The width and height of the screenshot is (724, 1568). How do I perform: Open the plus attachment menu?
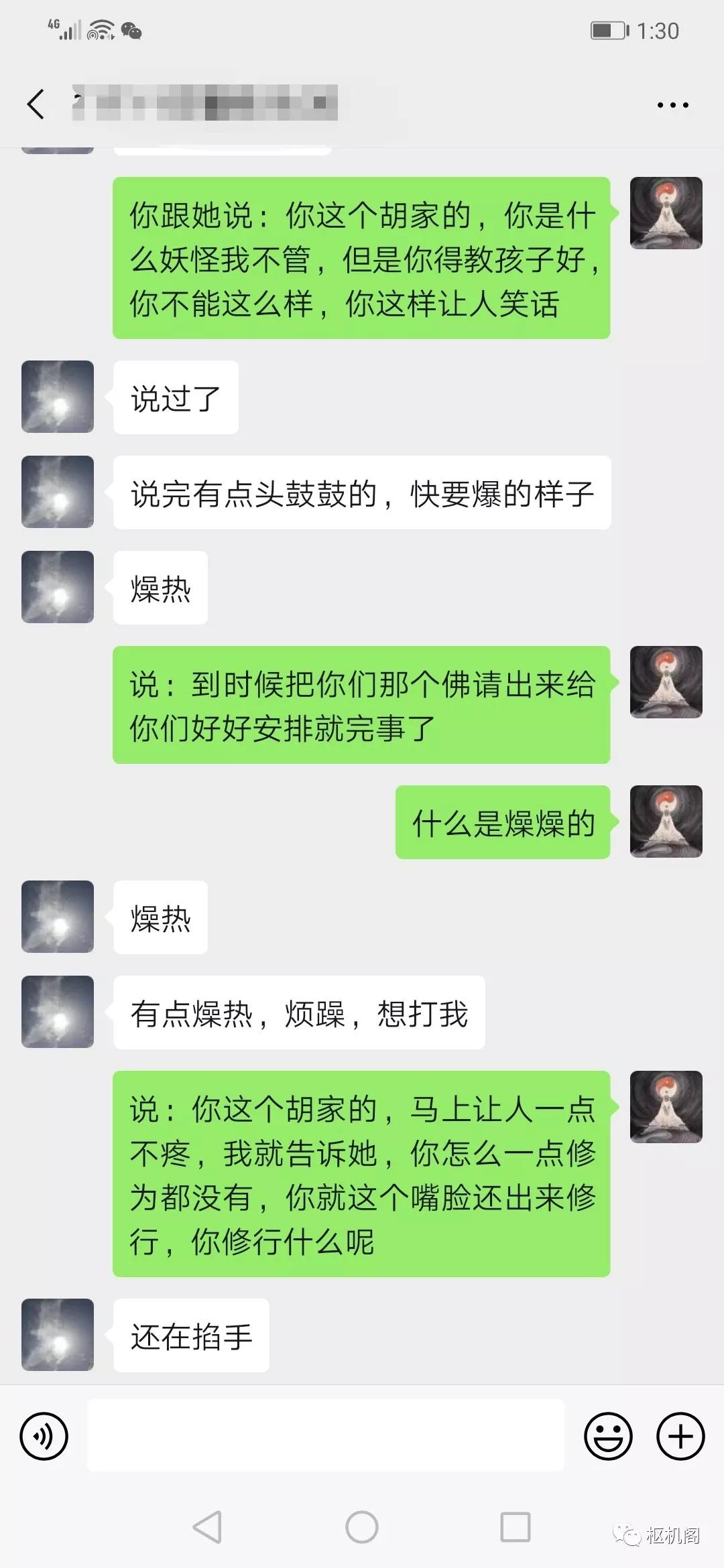[x=680, y=1436]
